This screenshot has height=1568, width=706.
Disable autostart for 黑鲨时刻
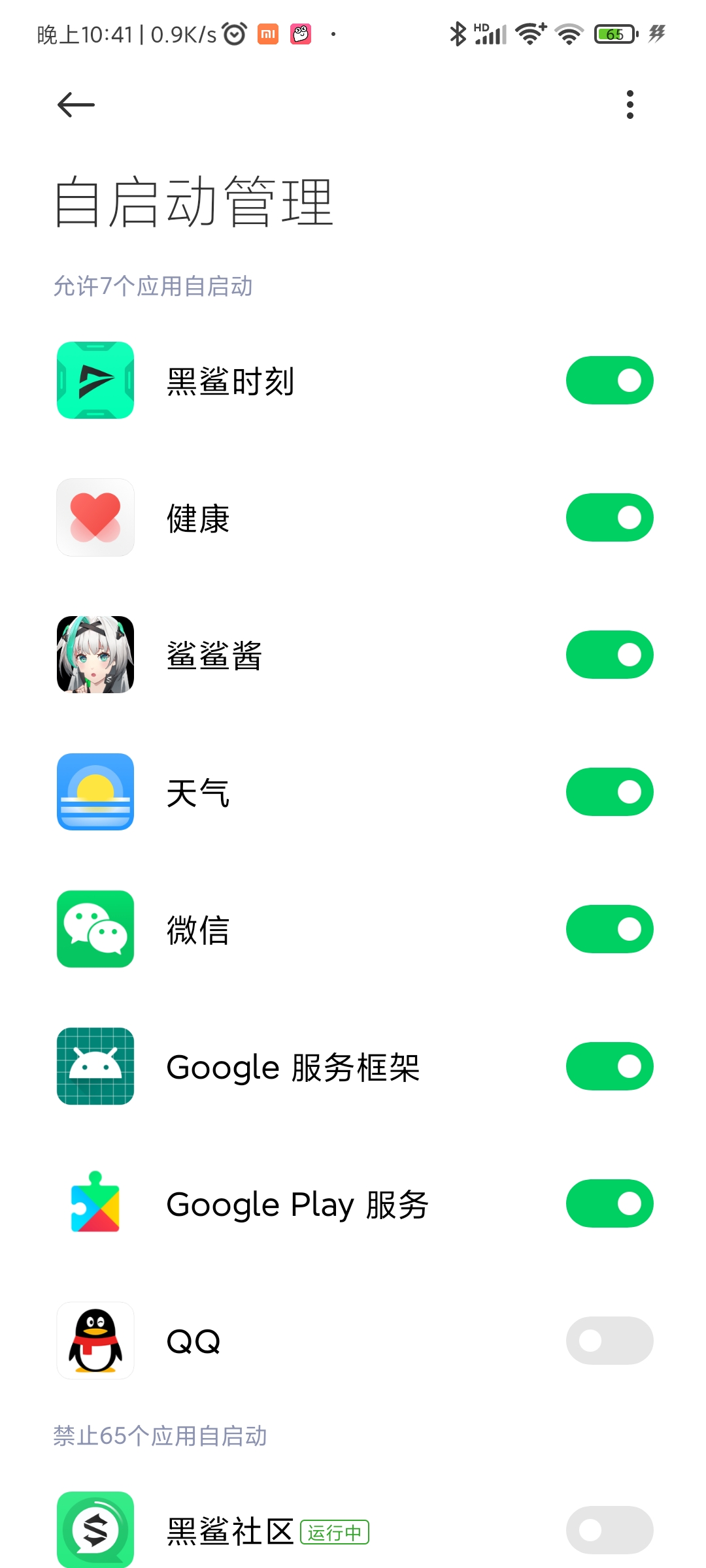coord(609,380)
